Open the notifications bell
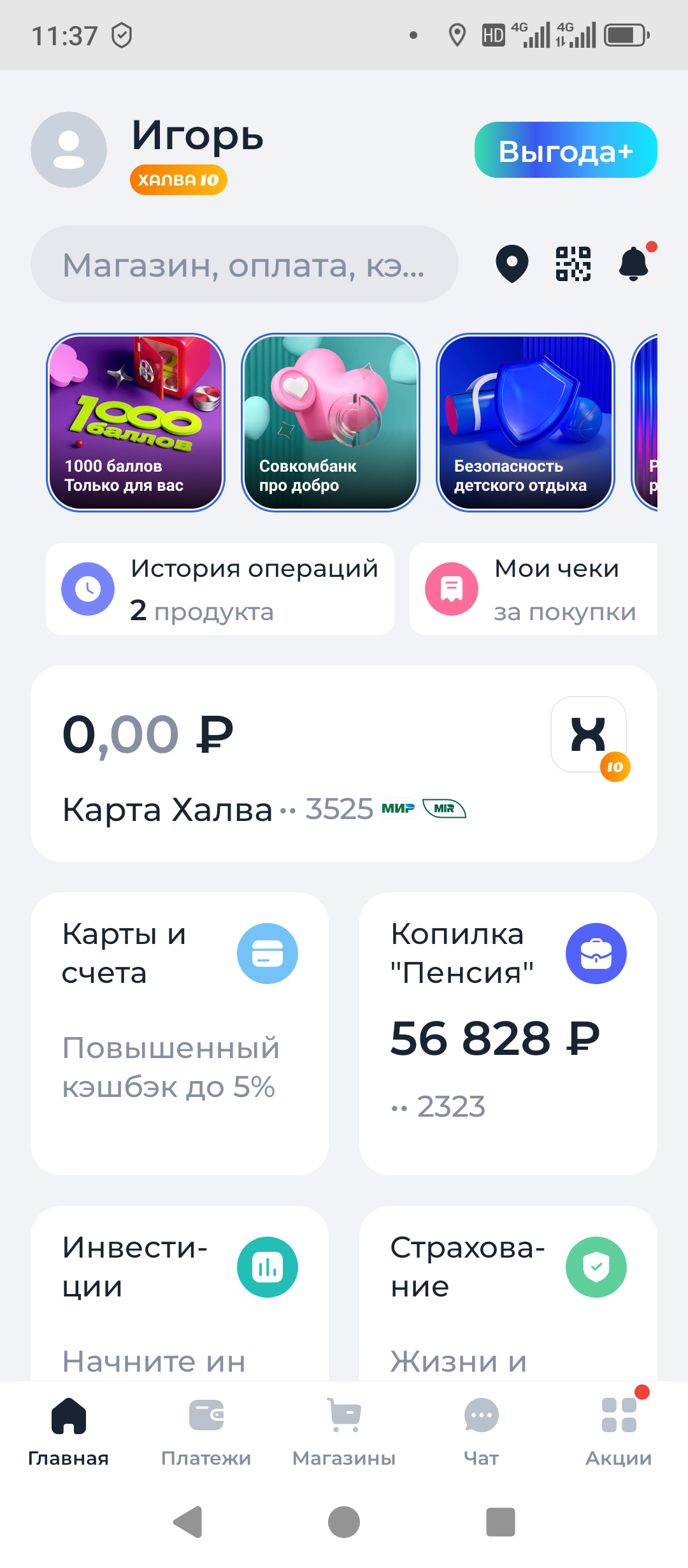 634,263
